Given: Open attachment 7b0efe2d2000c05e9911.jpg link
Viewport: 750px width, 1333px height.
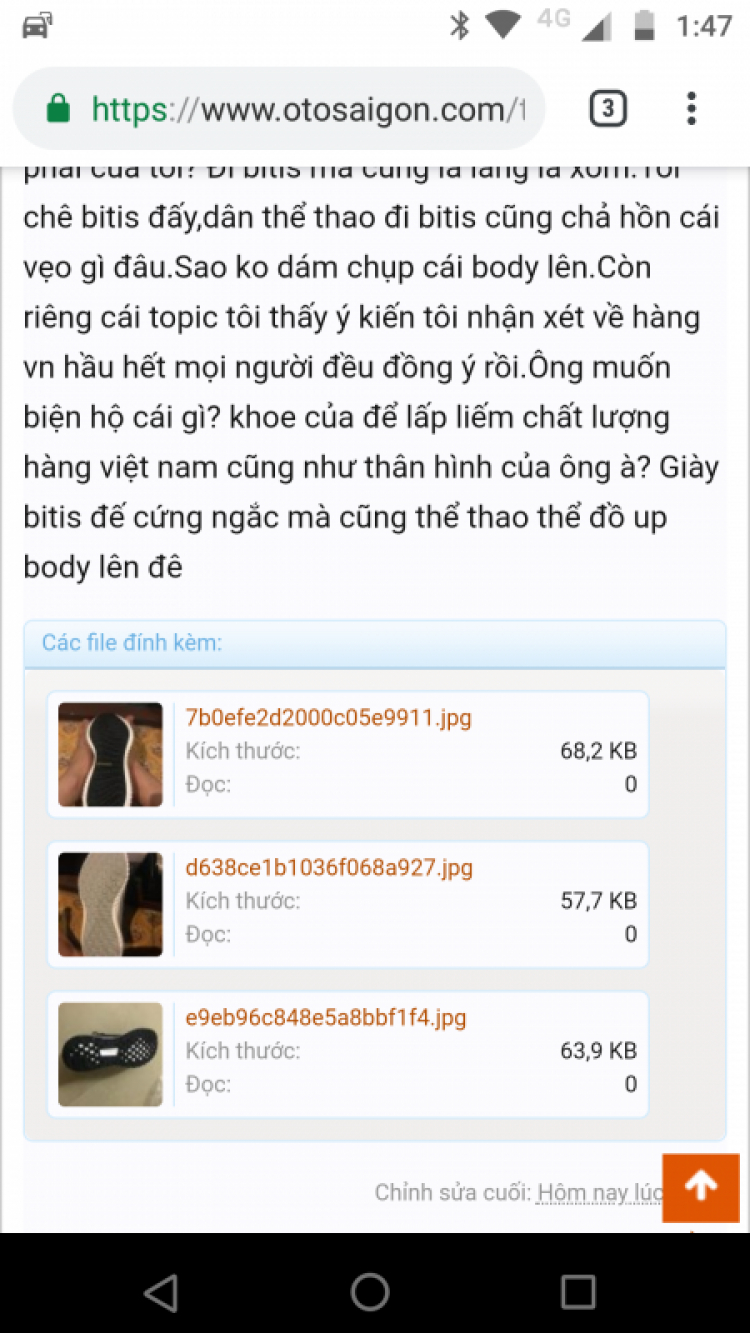Looking at the screenshot, I should pos(328,717).
